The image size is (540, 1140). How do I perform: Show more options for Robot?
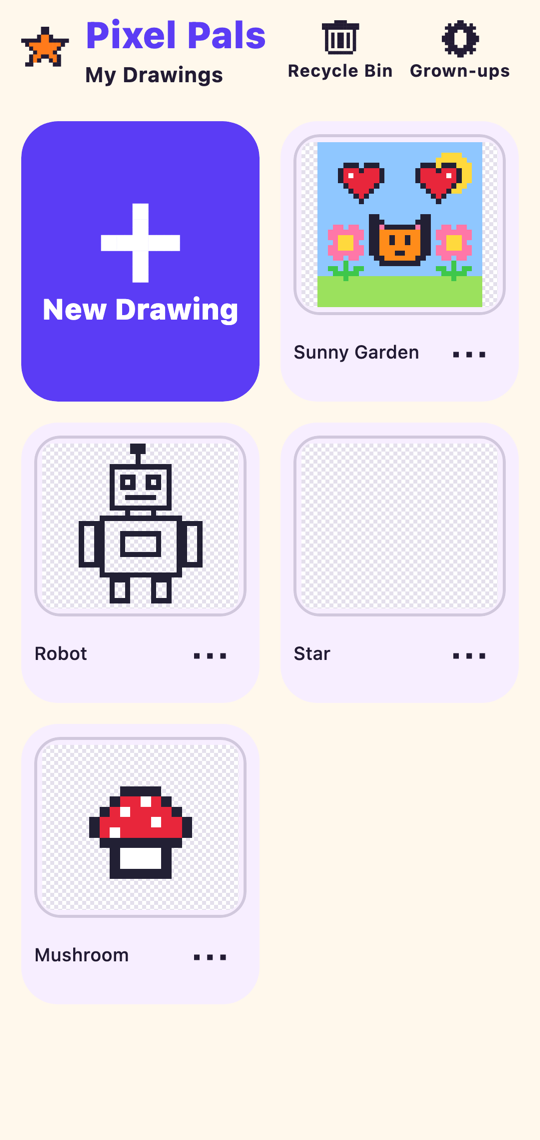coord(210,655)
